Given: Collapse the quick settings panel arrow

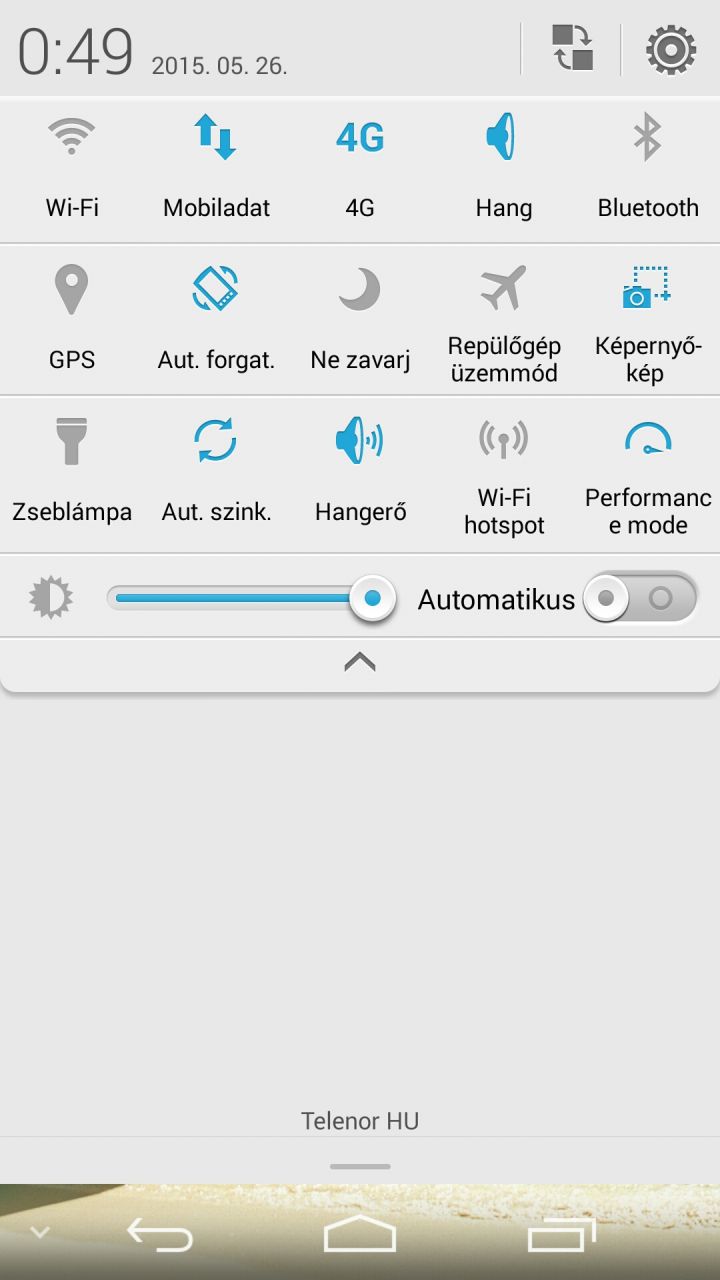Looking at the screenshot, I should pyautogui.click(x=360, y=661).
